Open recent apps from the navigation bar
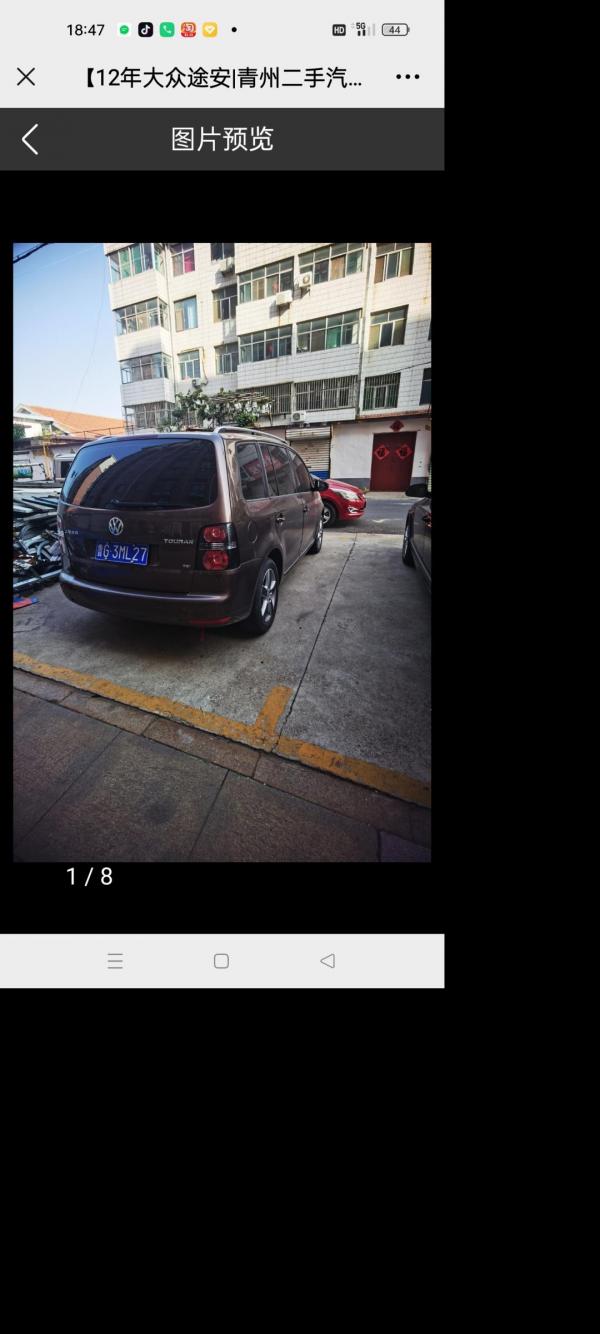Image resolution: width=600 pixels, height=1334 pixels. tap(115, 961)
